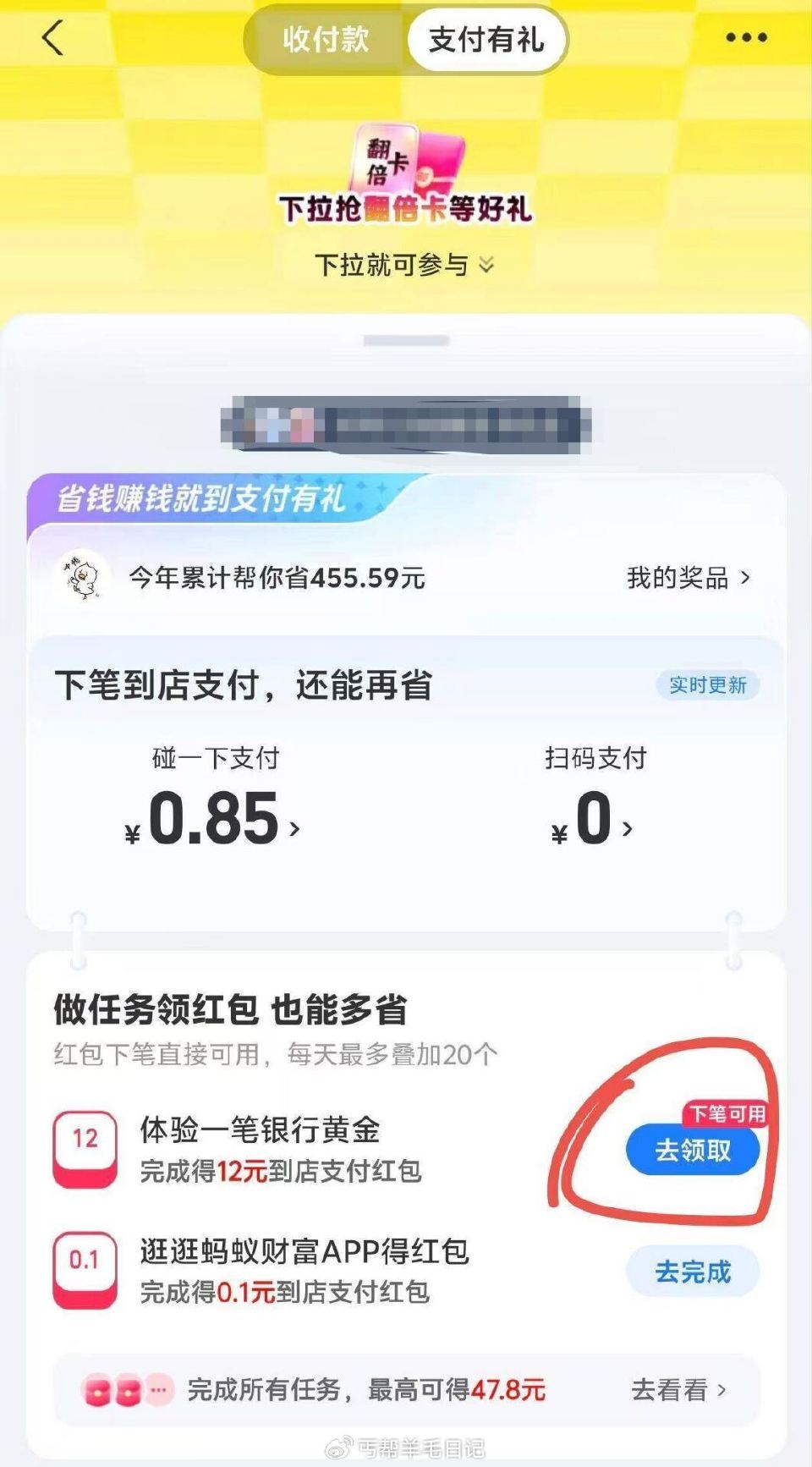812x1467 pixels.
Task: Tap the chick mascot icon beside savings amount
Action: tap(85, 579)
